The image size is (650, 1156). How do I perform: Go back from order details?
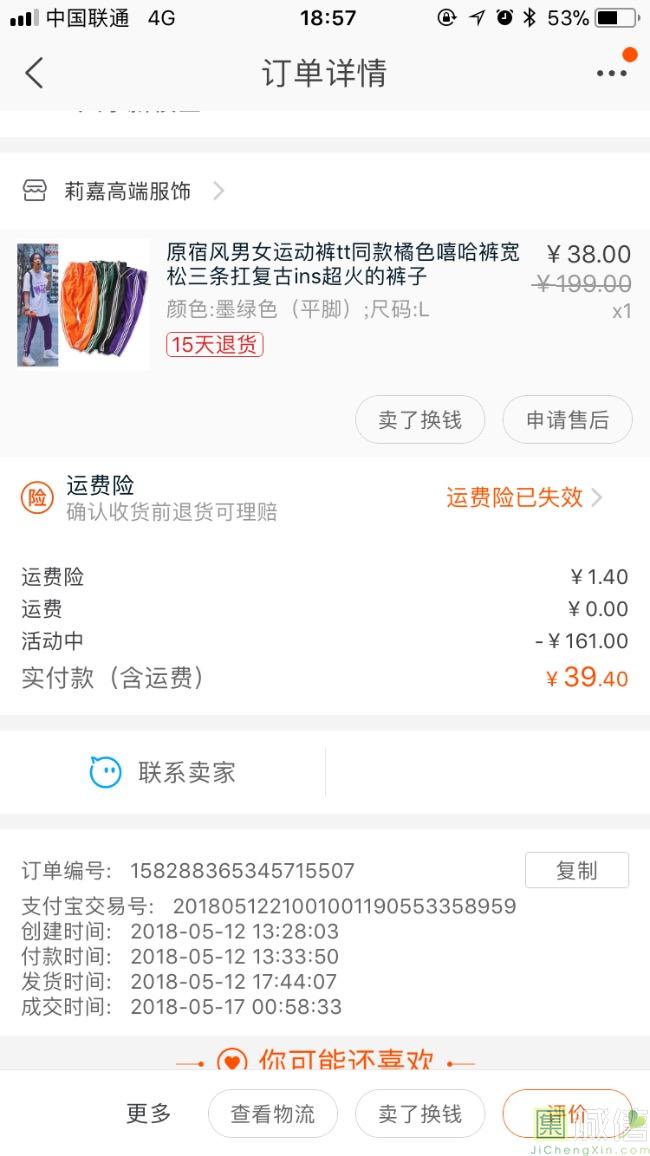(34, 73)
